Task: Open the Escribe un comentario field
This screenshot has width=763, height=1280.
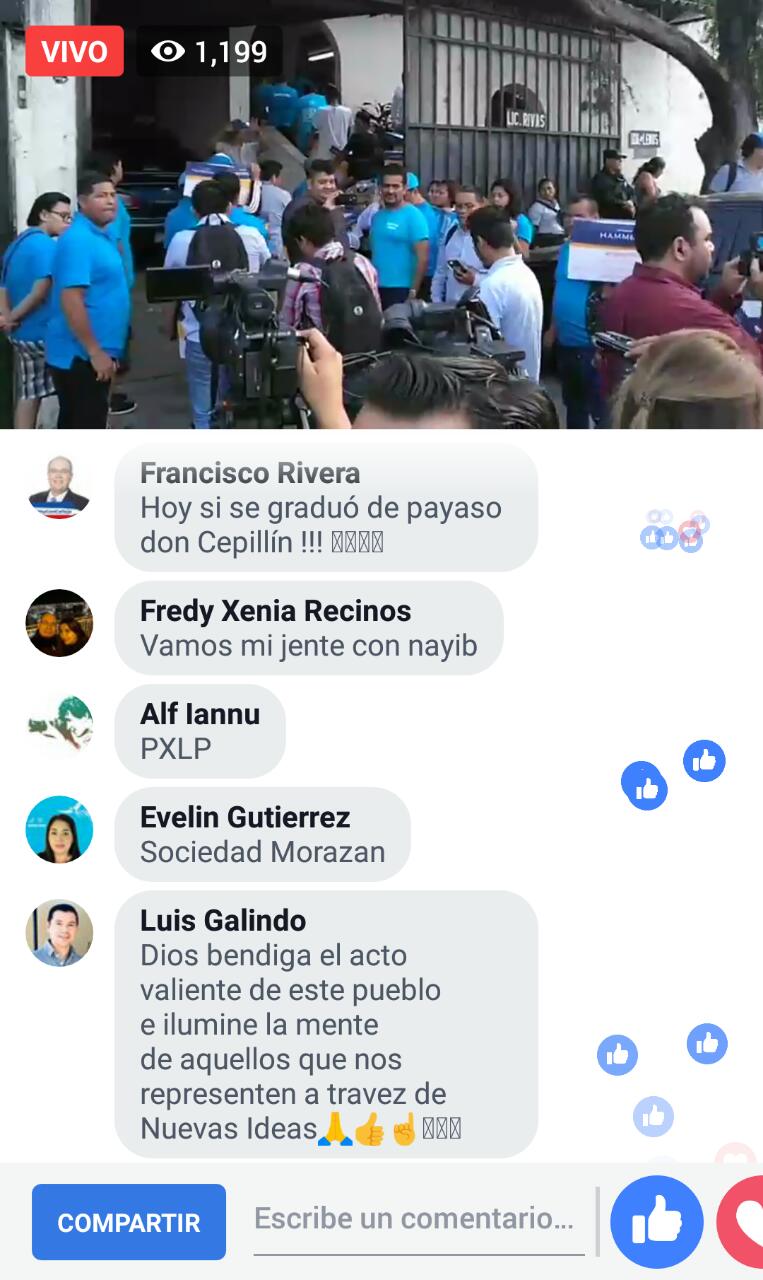Action: pyautogui.click(x=419, y=1220)
